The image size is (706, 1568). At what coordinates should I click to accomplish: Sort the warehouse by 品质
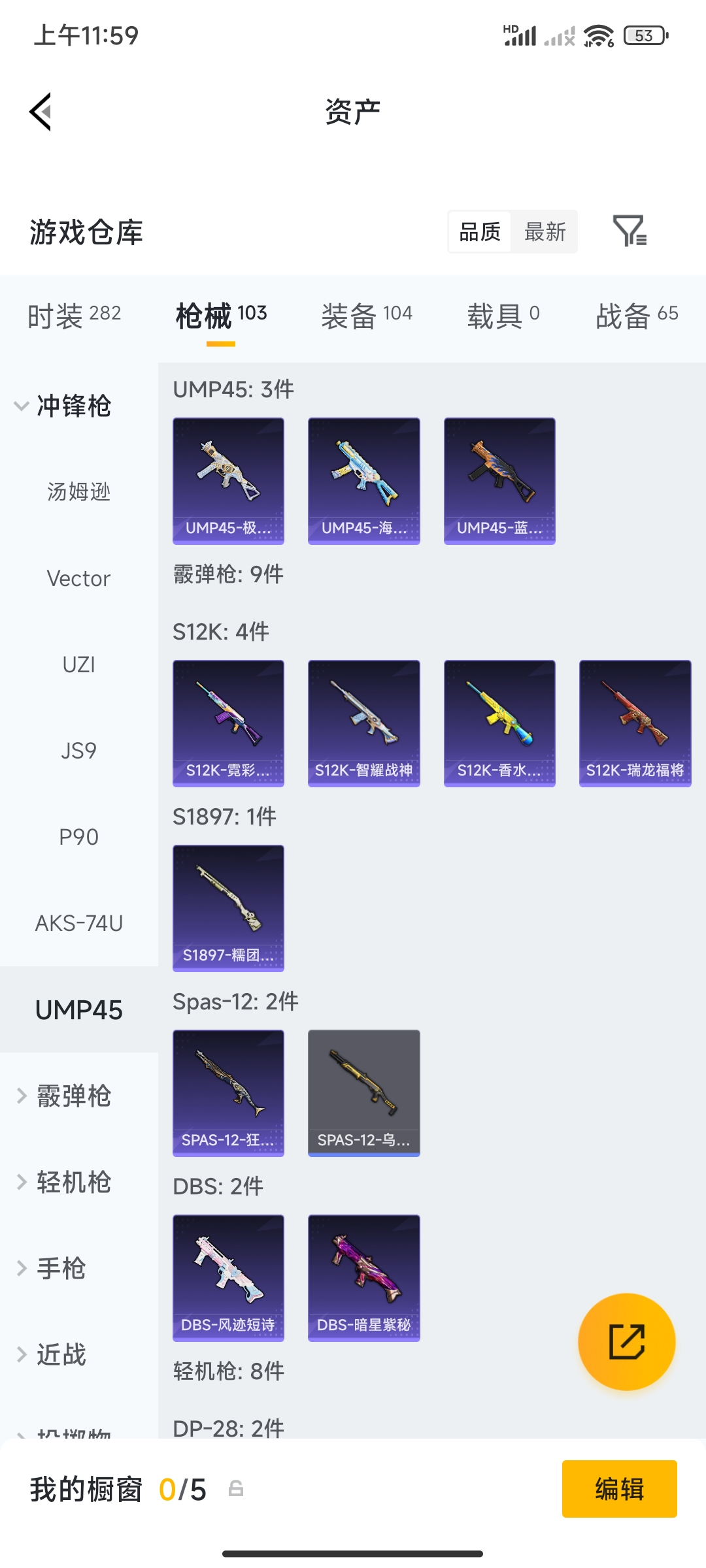click(480, 231)
